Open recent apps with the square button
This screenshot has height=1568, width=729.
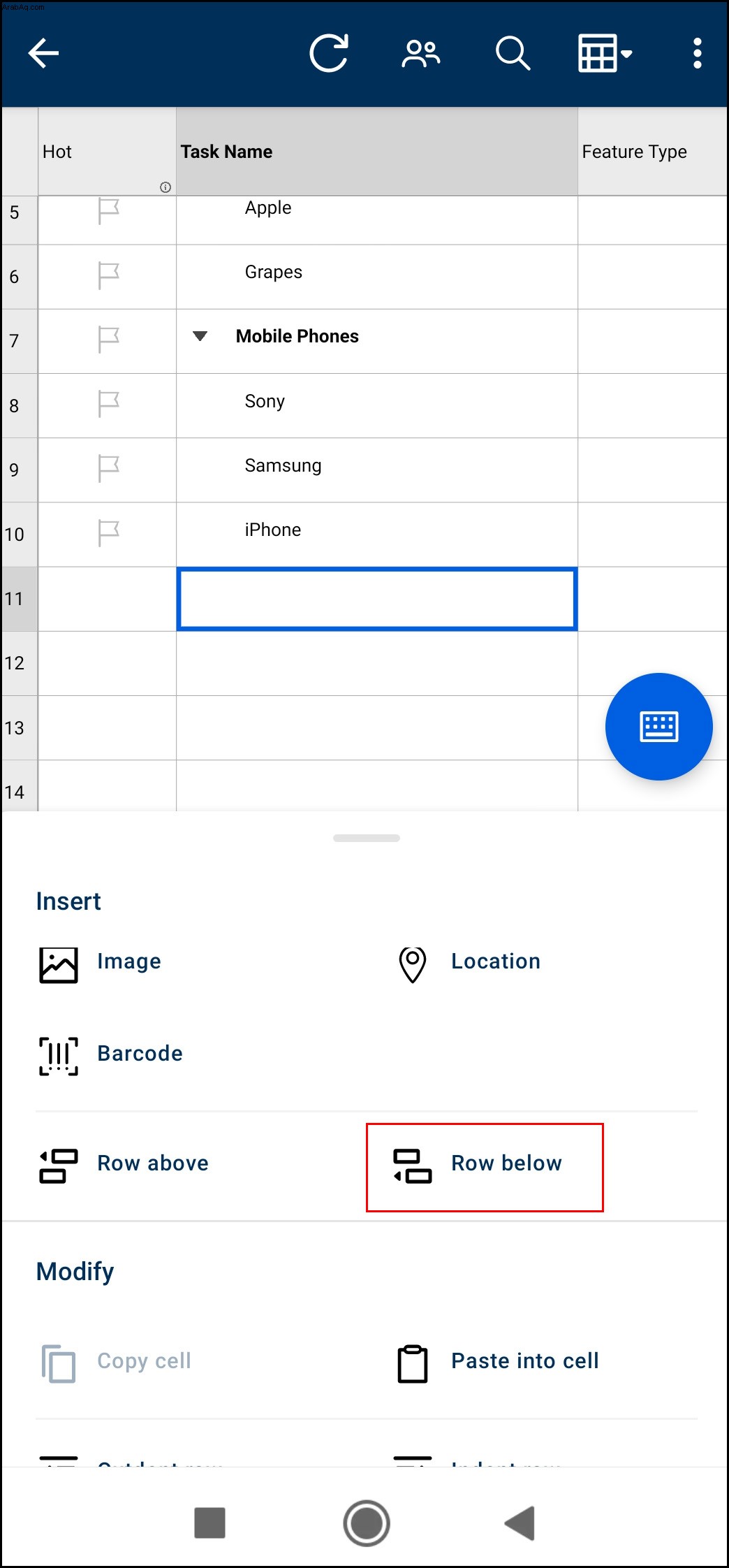209,1523
